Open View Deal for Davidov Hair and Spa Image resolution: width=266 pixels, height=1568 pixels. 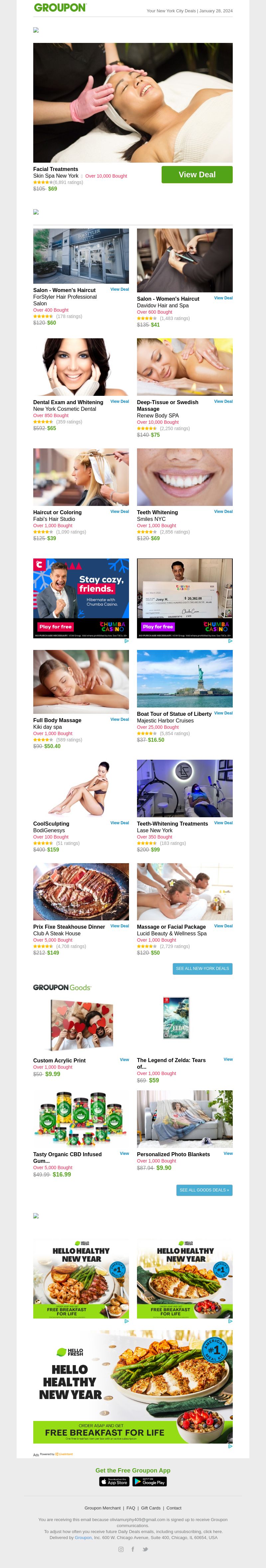tap(223, 298)
